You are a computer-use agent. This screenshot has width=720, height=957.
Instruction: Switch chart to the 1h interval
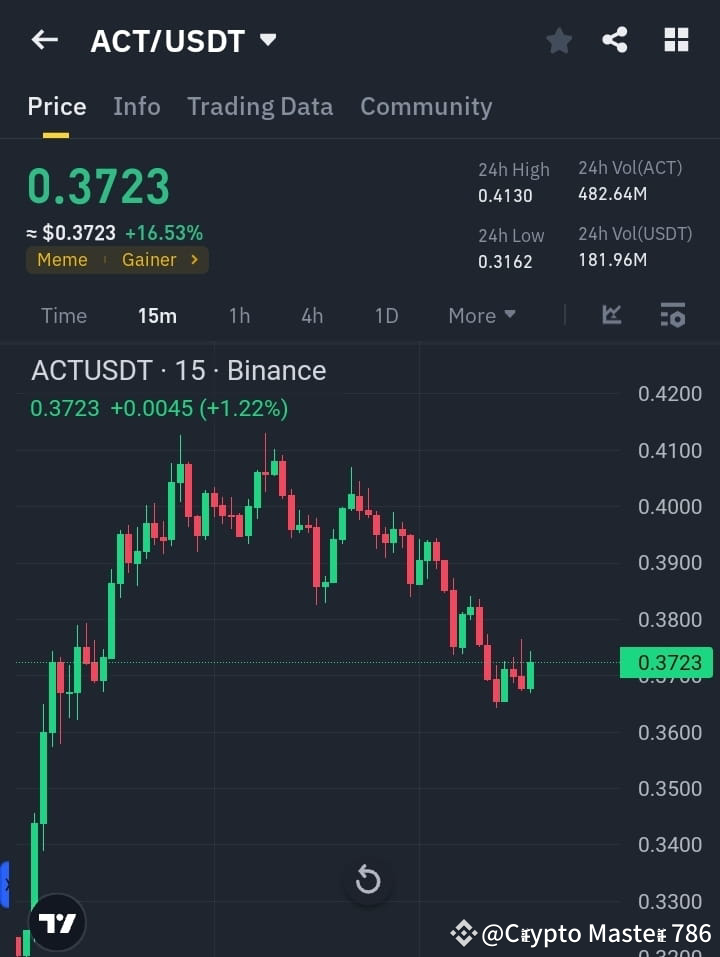(239, 315)
